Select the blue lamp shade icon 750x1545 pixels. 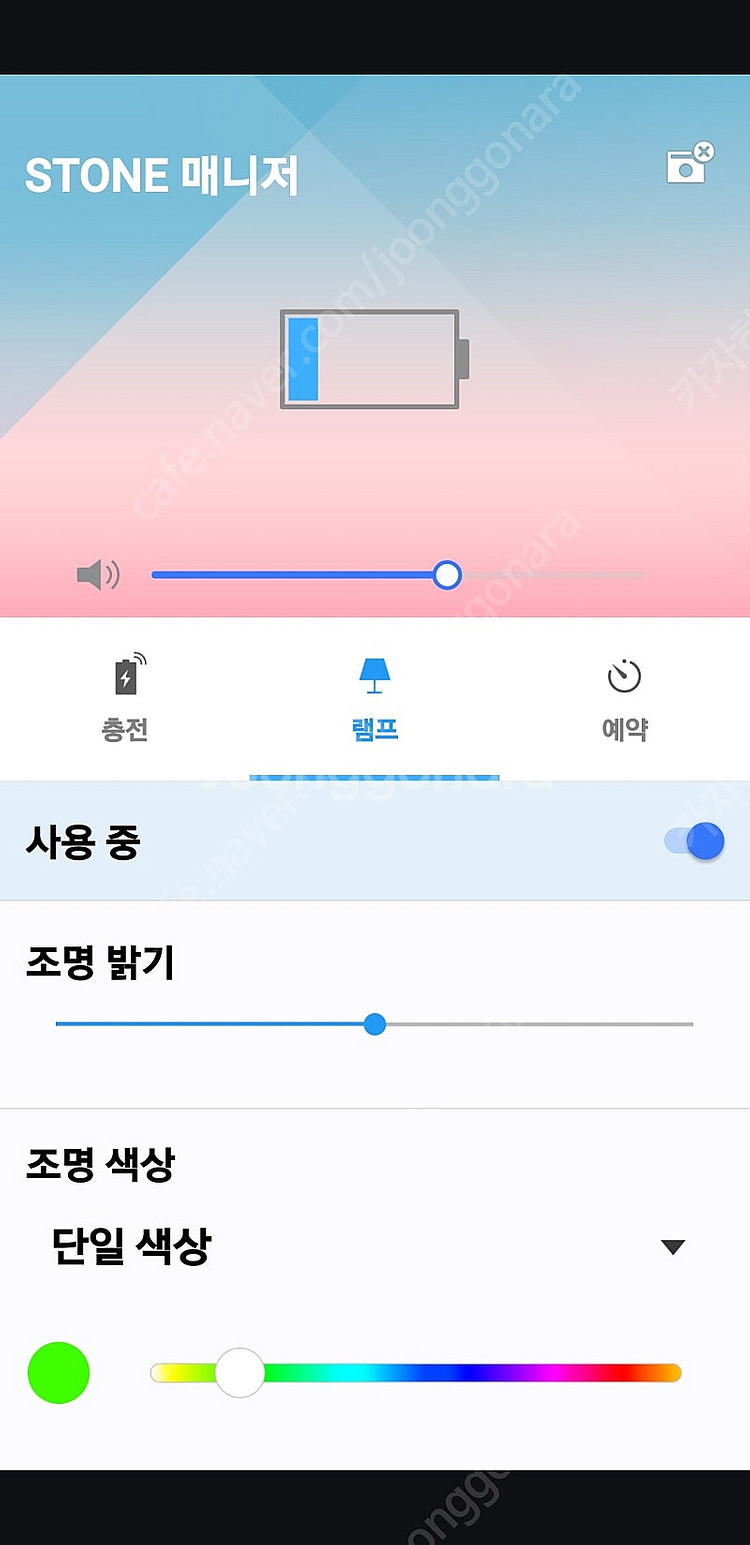pos(374,674)
